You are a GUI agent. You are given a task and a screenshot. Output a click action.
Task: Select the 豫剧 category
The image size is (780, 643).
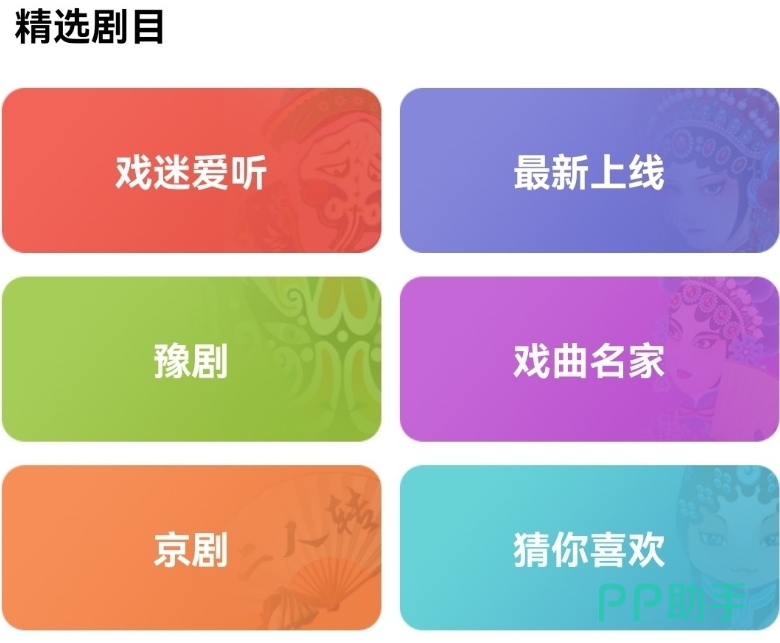tap(192, 359)
